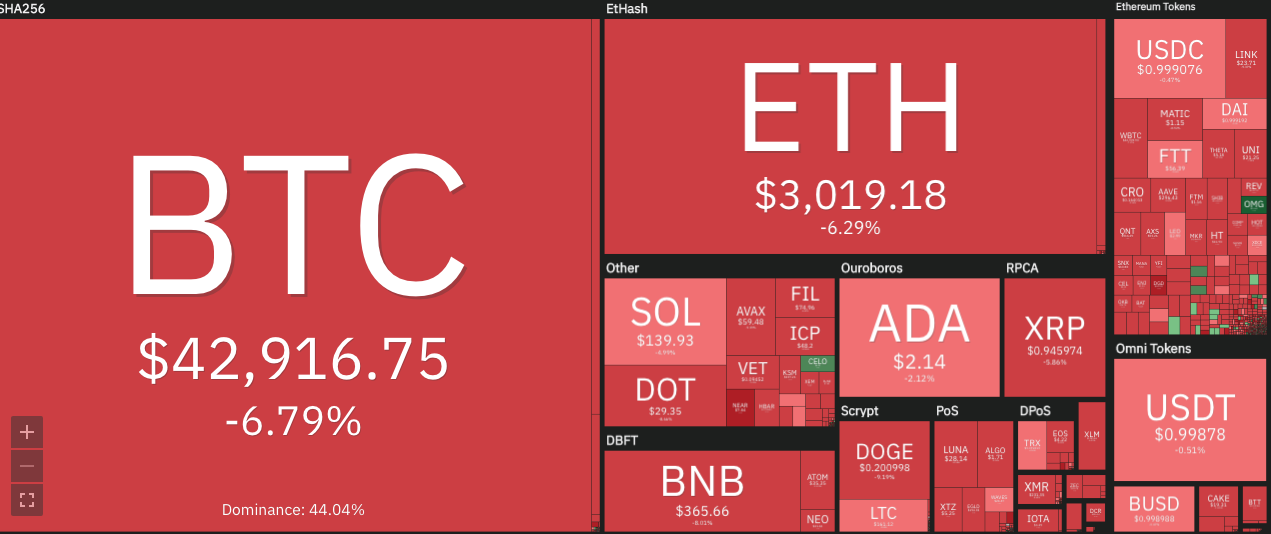Select the LUNA tile
Screen dimensions: 1271x534
[955, 454]
